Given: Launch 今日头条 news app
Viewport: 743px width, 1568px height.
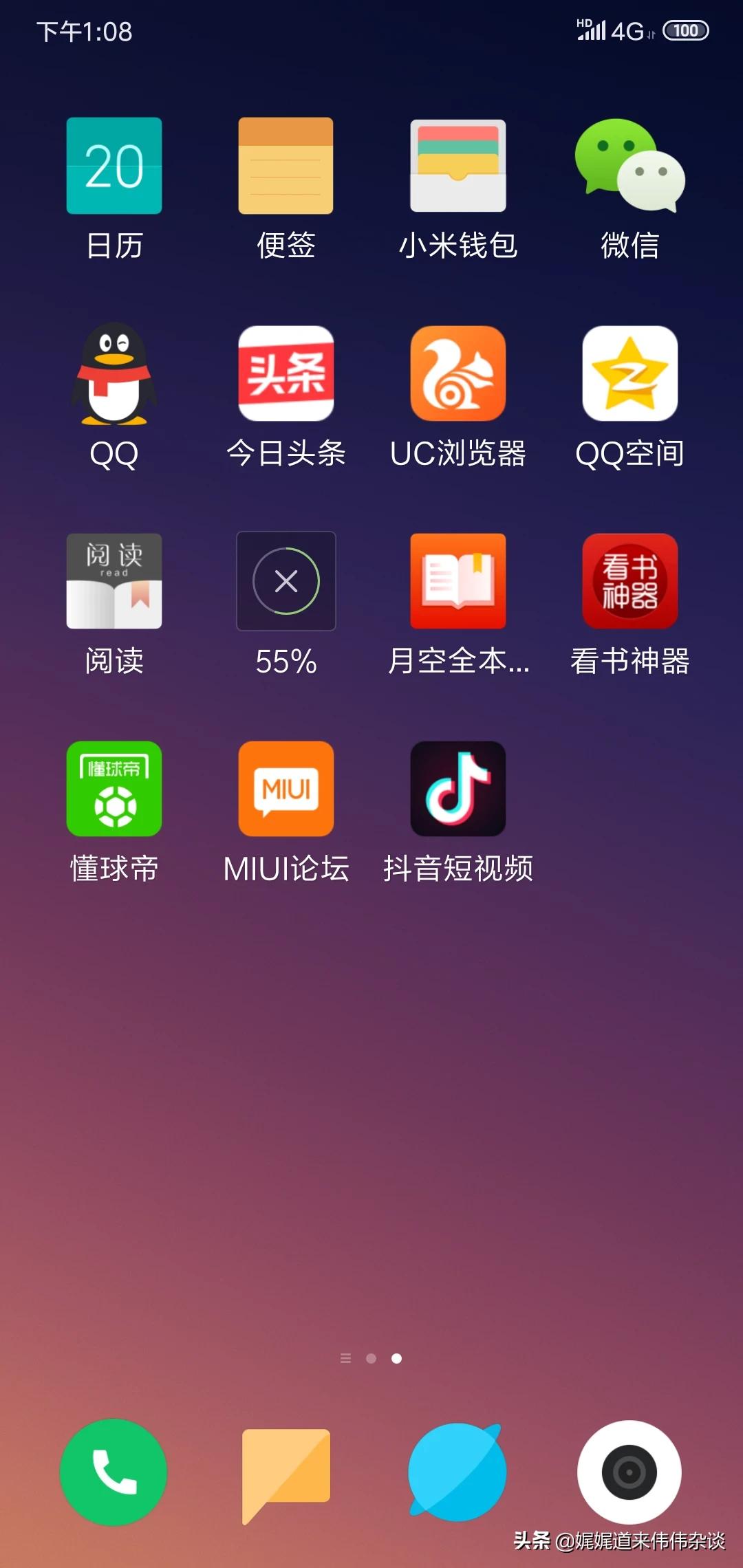Looking at the screenshot, I should tap(286, 373).
